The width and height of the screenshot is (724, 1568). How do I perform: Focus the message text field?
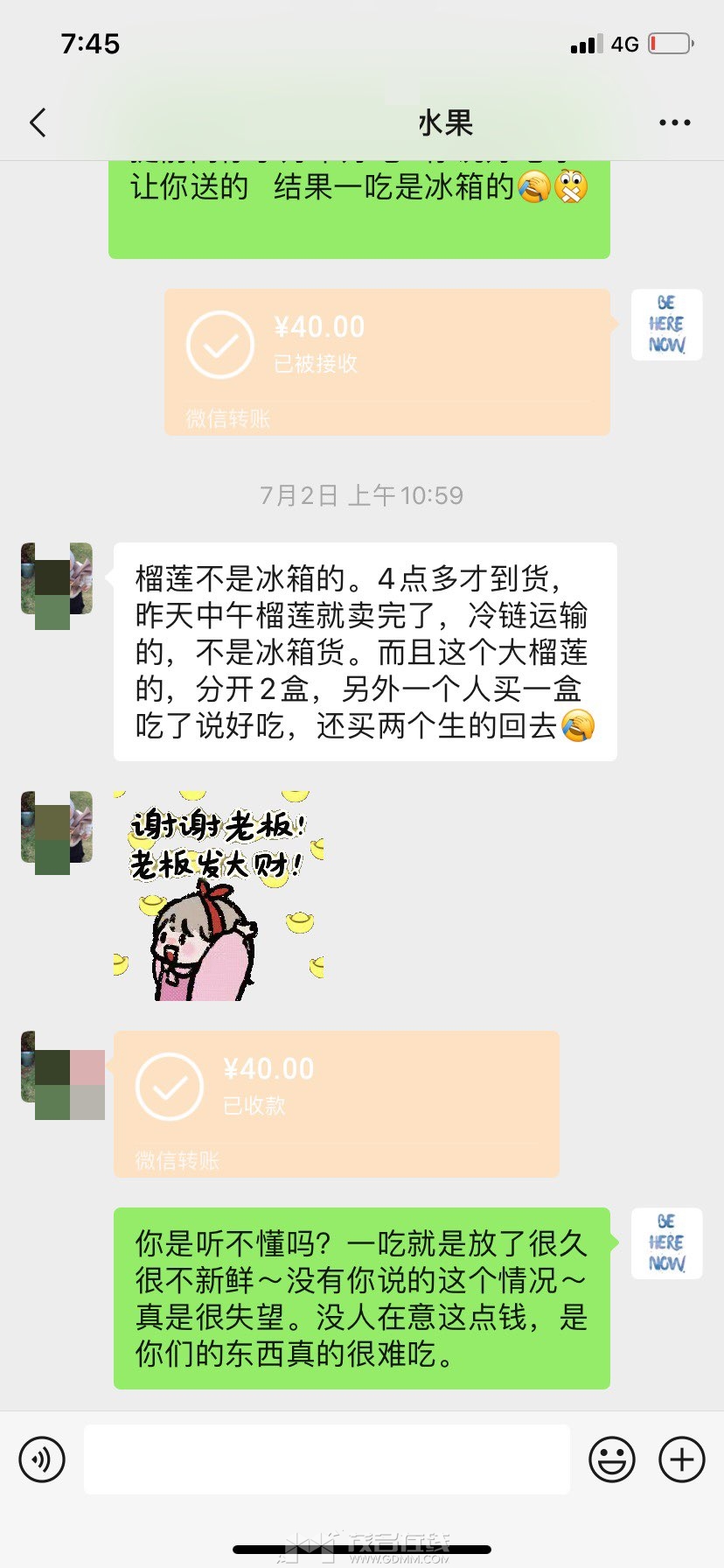pyautogui.click(x=327, y=1459)
